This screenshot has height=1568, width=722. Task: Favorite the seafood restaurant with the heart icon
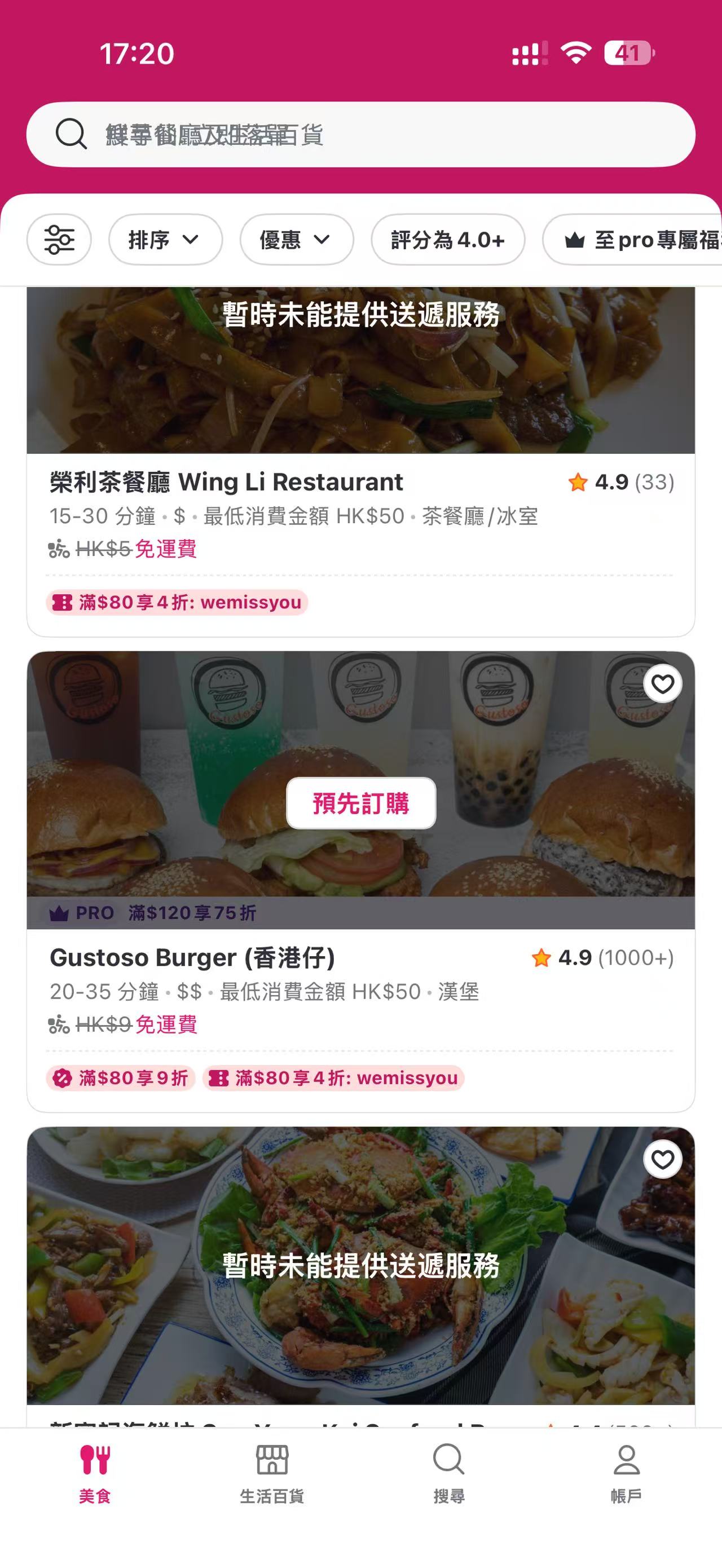pyautogui.click(x=662, y=1160)
